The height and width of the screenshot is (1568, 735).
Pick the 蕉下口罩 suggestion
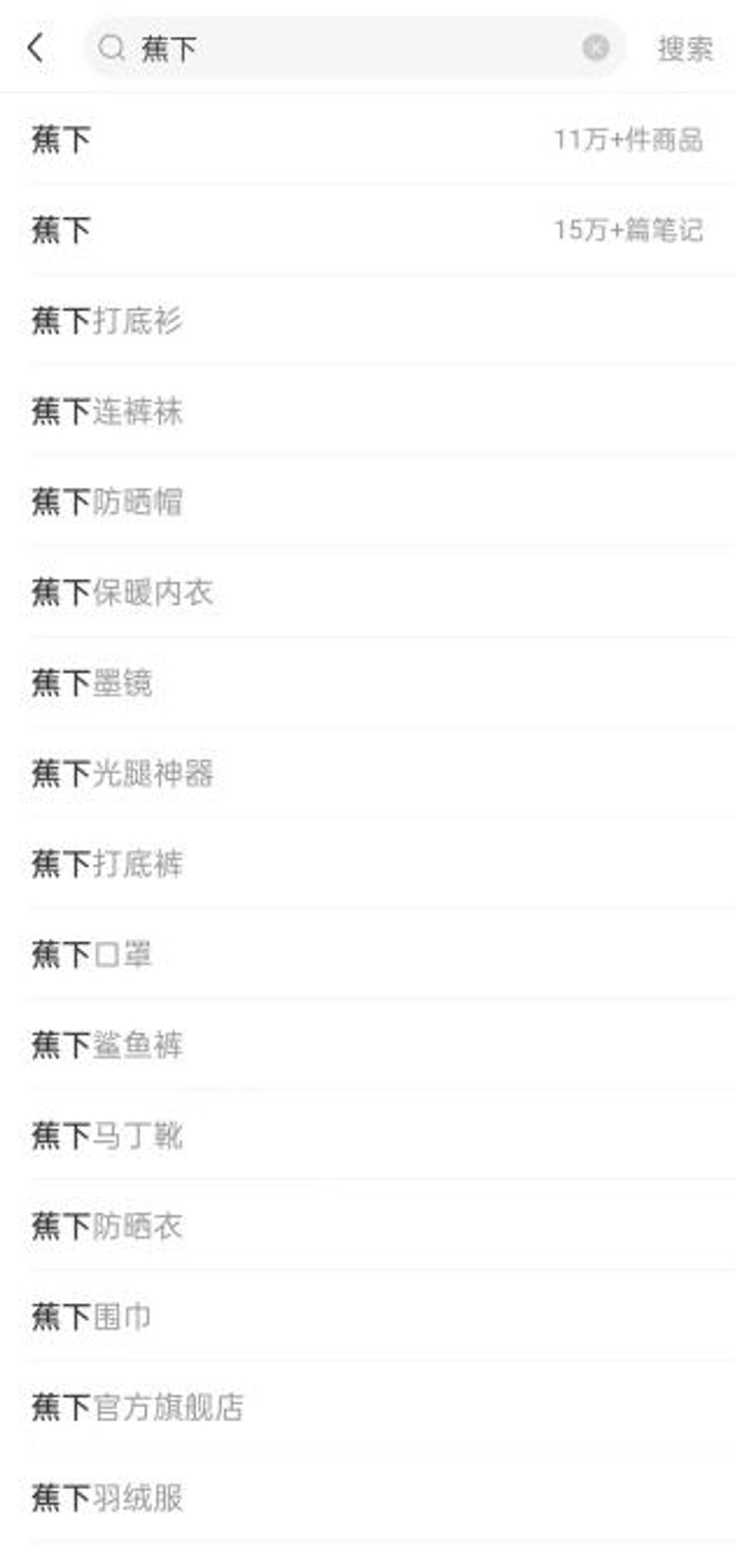[367, 955]
